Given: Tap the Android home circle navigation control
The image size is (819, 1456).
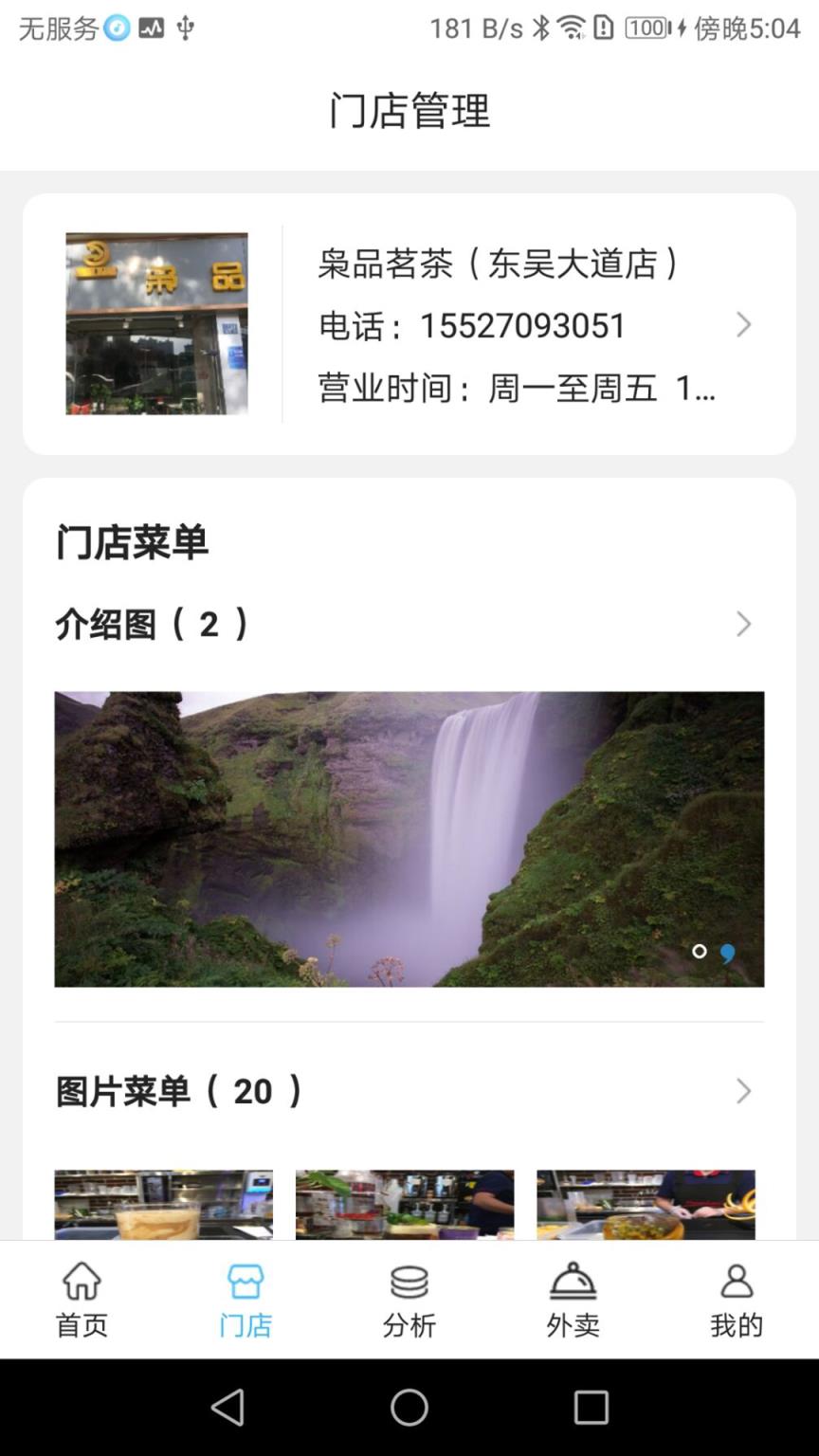Looking at the screenshot, I should click(409, 1407).
